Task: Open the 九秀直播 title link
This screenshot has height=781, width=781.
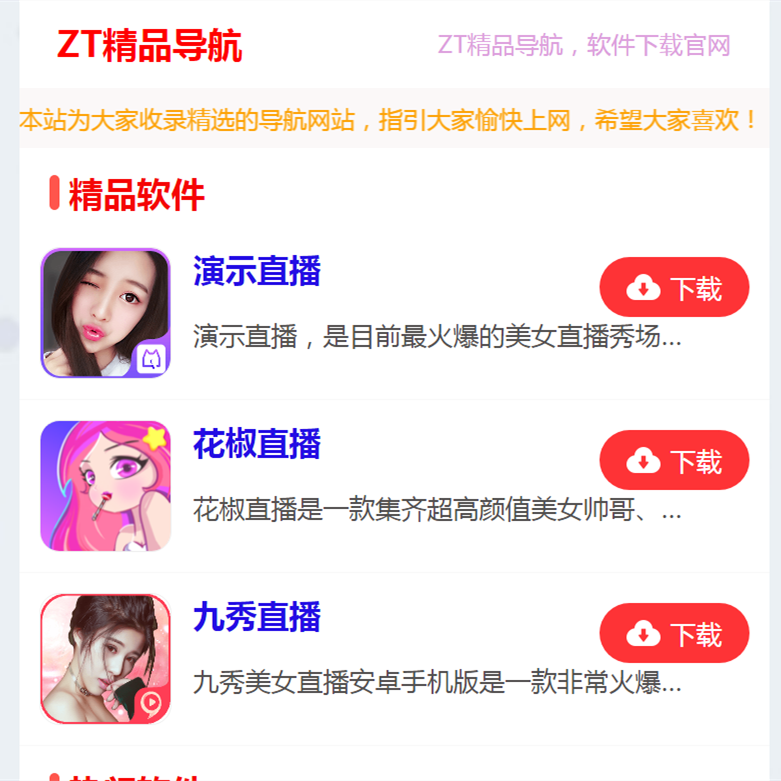Action: click(x=257, y=617)
